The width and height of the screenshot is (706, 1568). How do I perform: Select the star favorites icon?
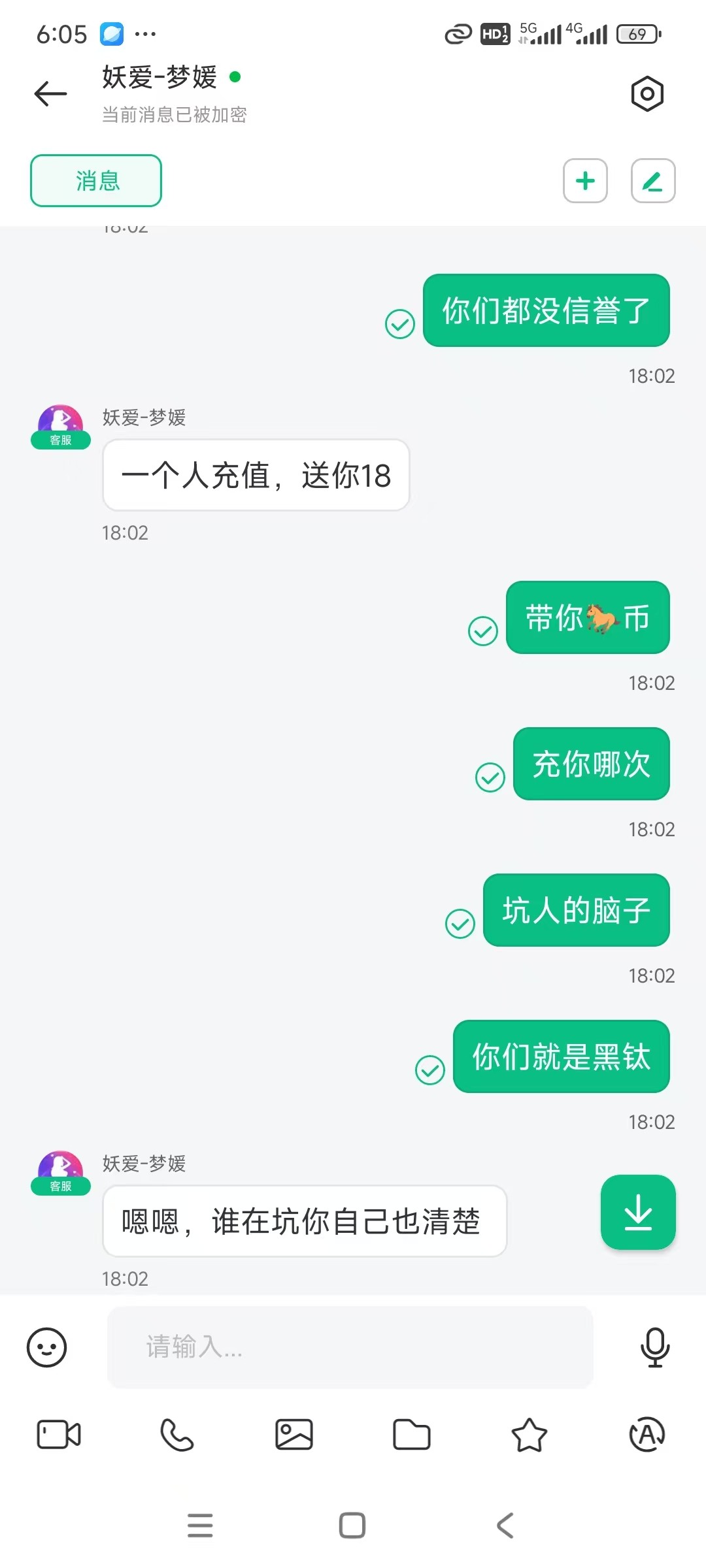coord(529,1435)
